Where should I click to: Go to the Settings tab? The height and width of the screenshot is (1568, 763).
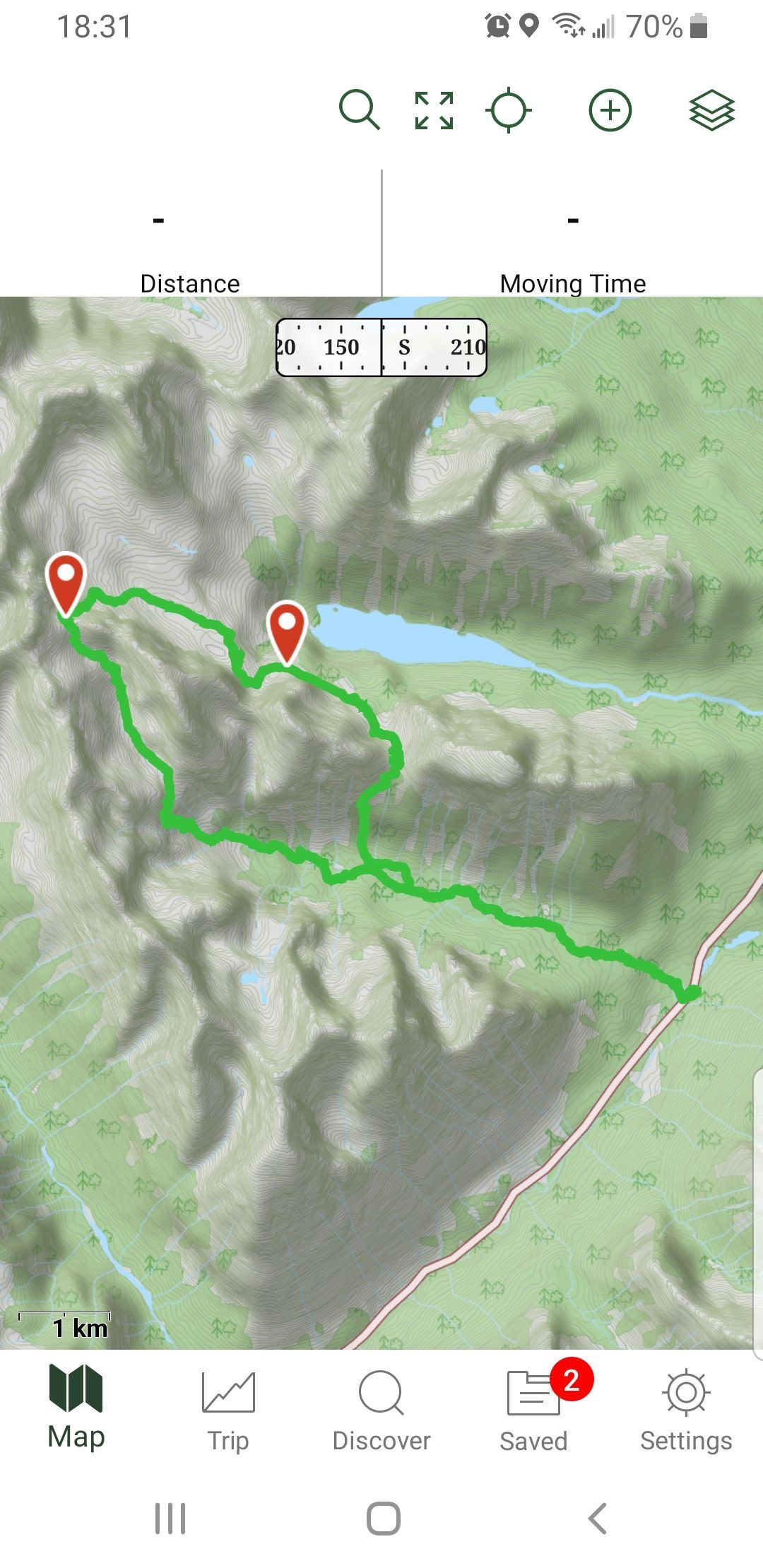coord(686,1409)
